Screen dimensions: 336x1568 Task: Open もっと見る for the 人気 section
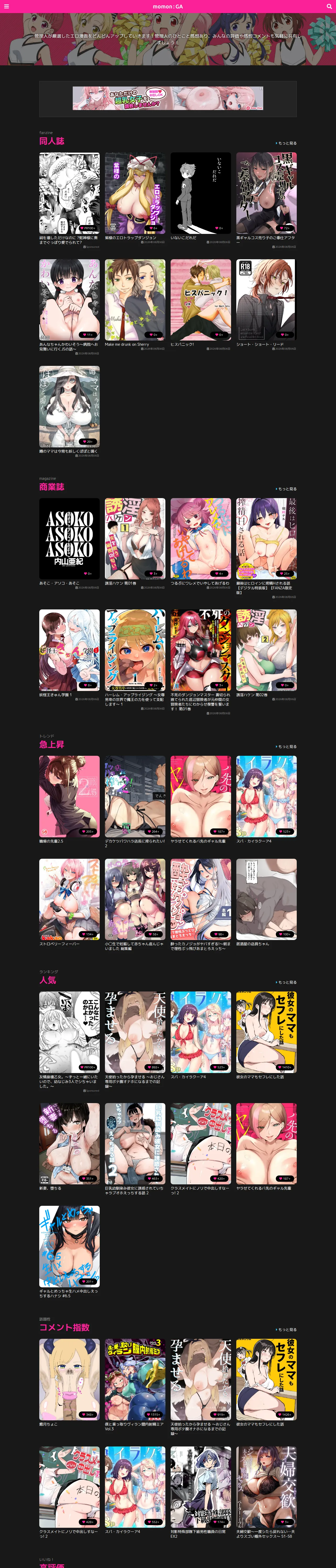point(286,982)
